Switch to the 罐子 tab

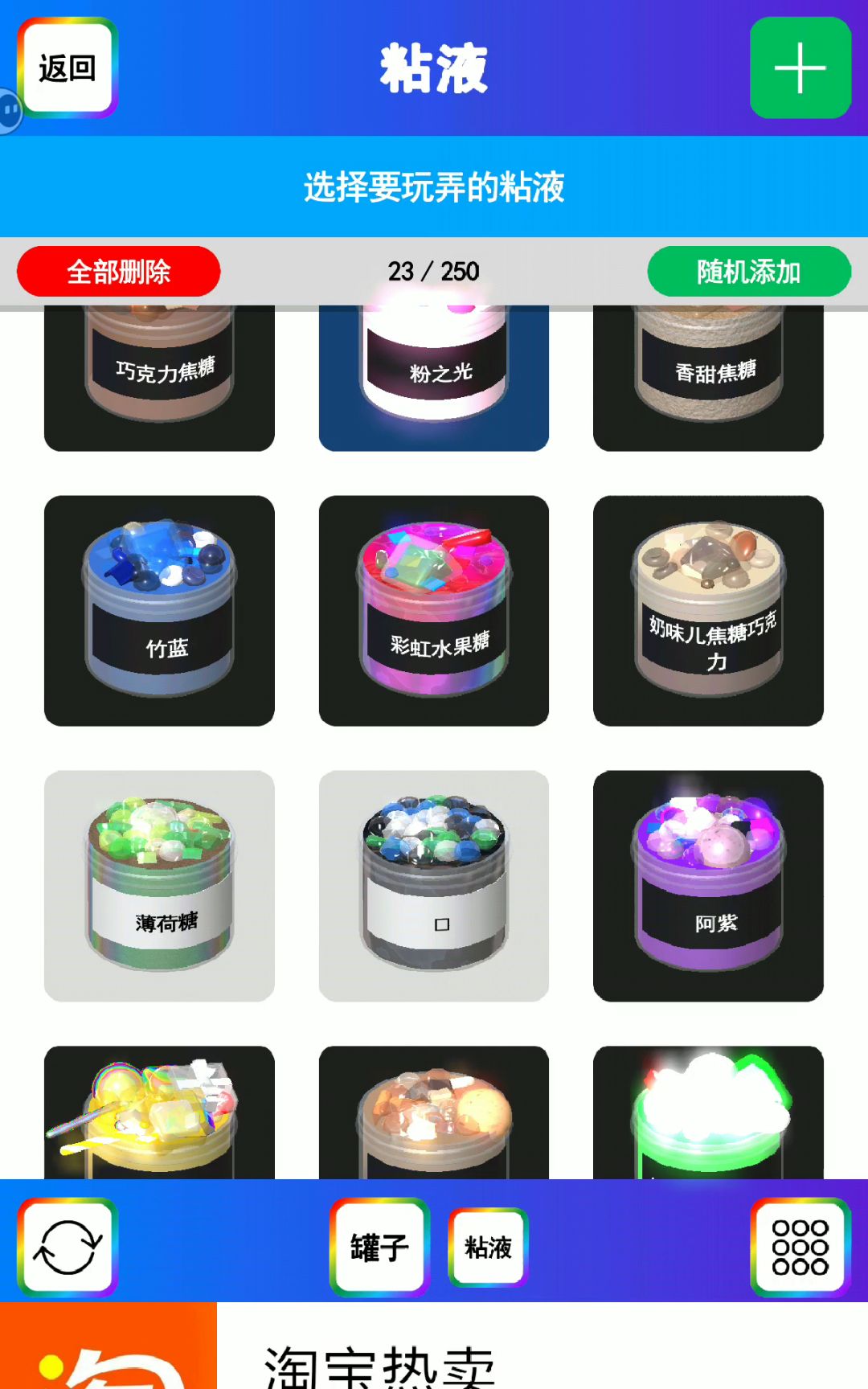point(379,1248)
